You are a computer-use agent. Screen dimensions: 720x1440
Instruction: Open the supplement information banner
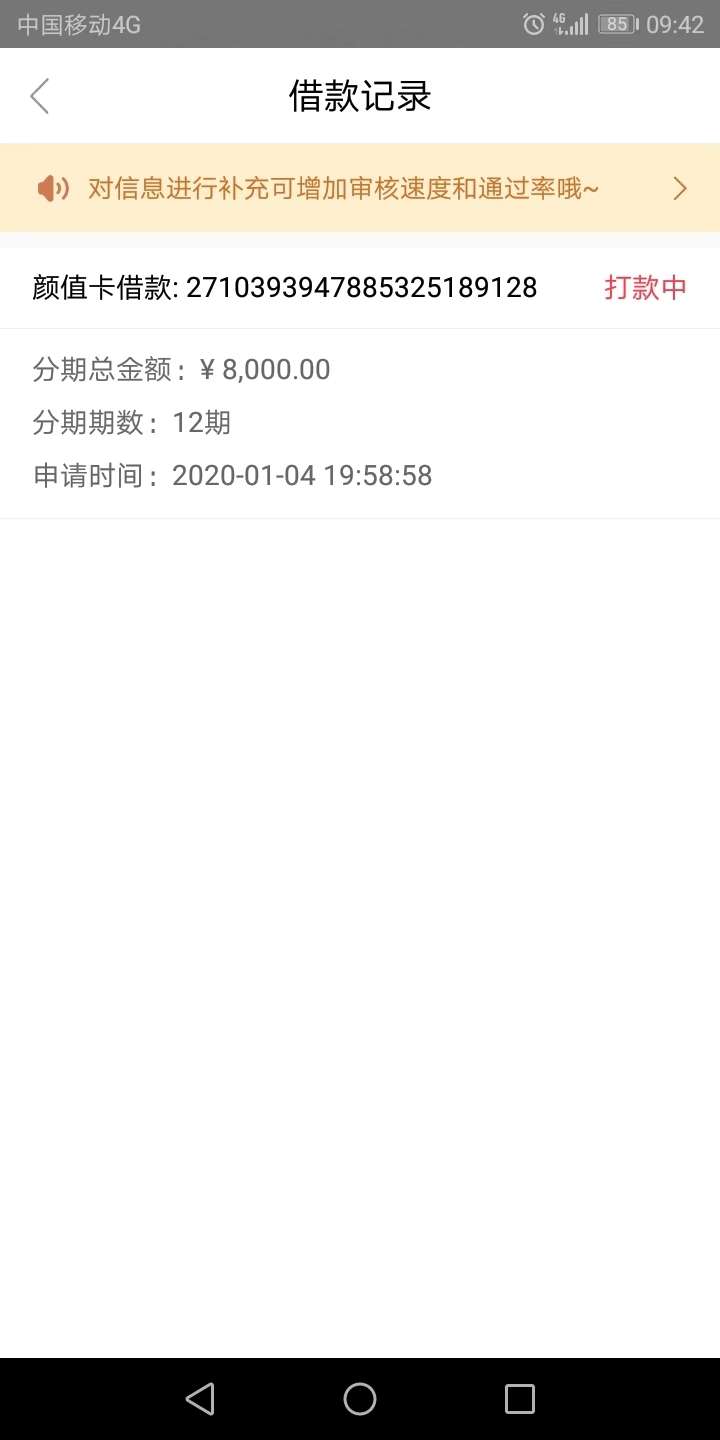[x=360, y=188]
